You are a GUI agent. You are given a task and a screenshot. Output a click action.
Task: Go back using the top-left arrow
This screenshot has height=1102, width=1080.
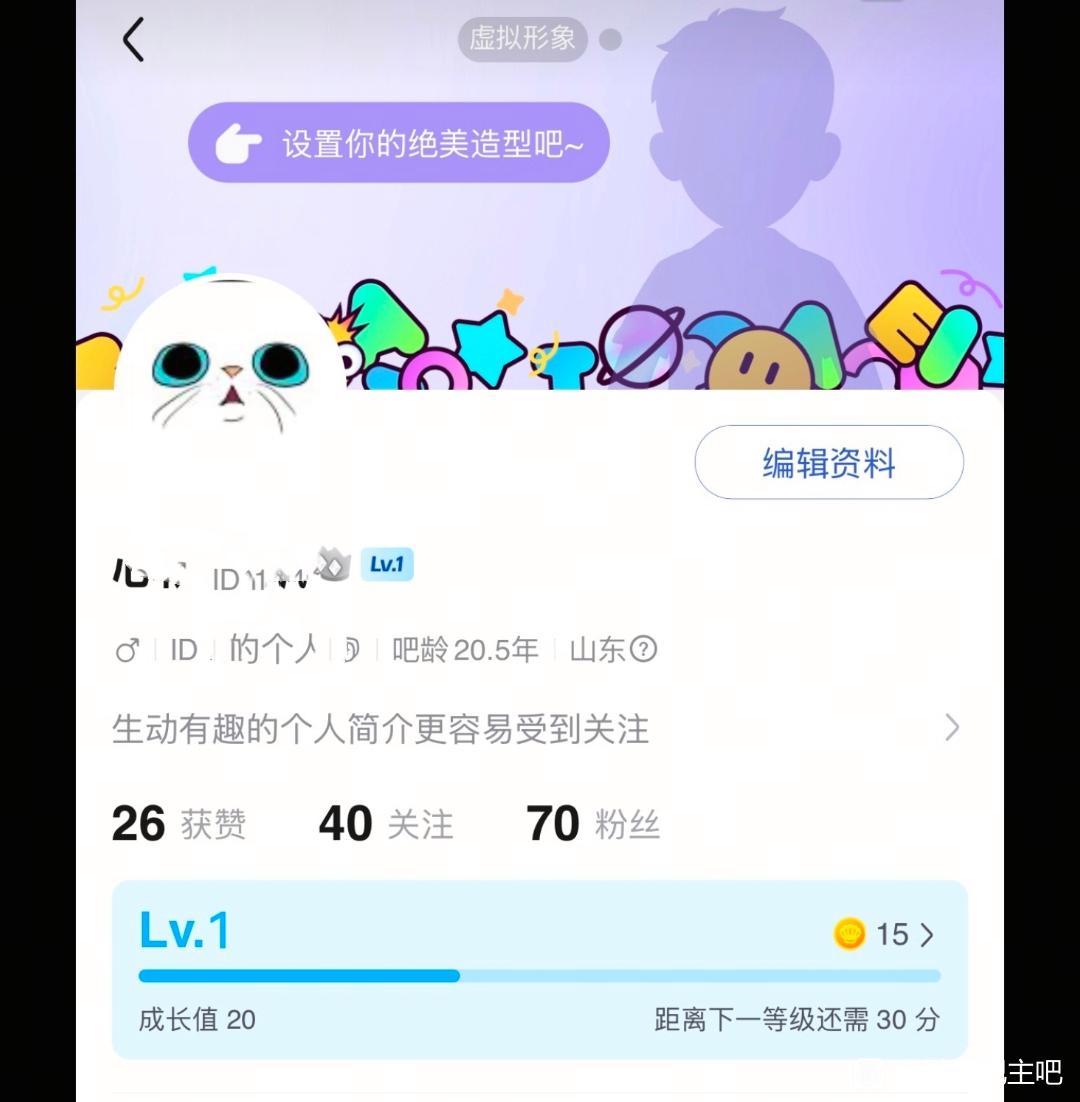[x=134, y=39]
